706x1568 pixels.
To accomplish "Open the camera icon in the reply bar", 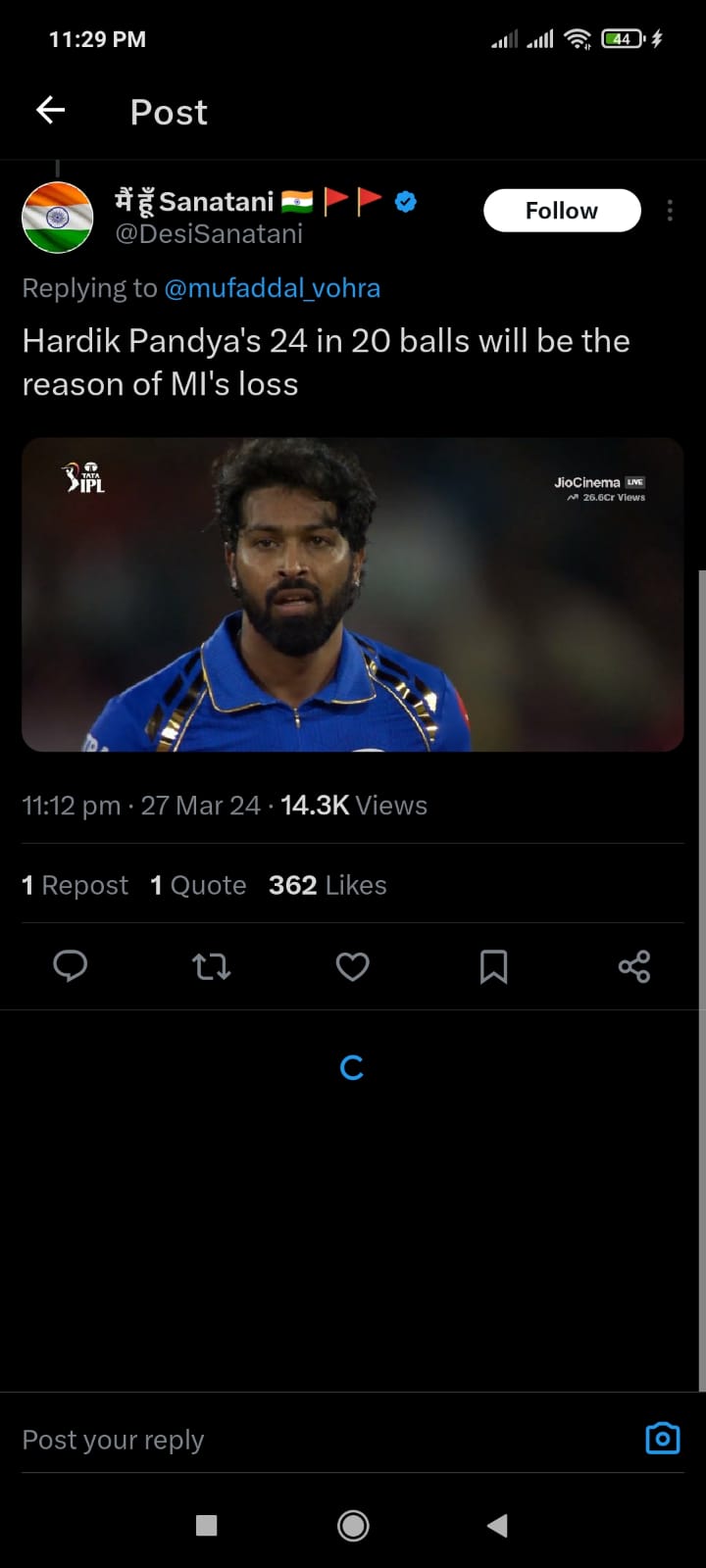I will (x=663, y=1439).
